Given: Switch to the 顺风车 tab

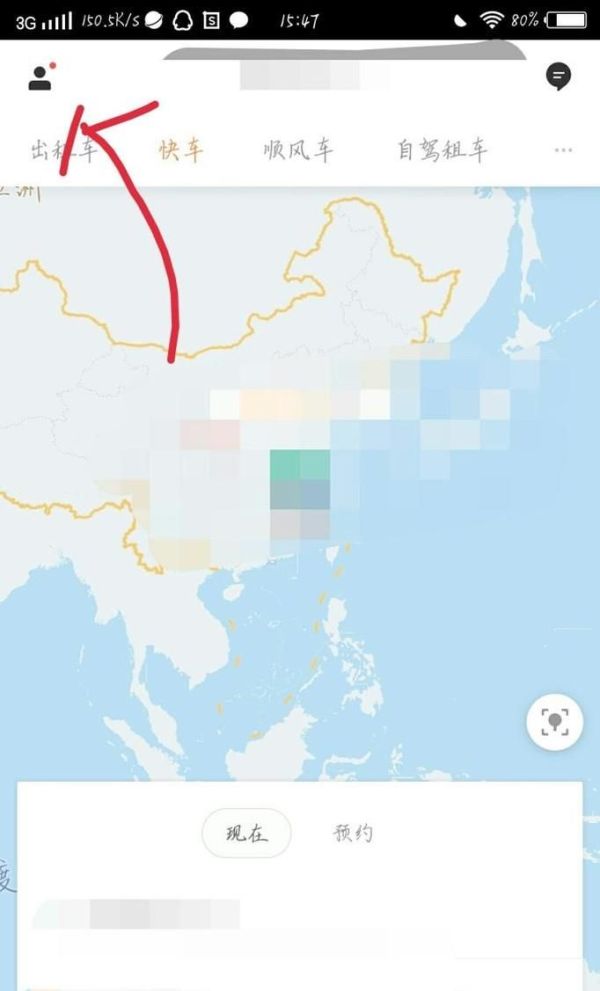Looking at the screenshot, I should coord(298,151).
